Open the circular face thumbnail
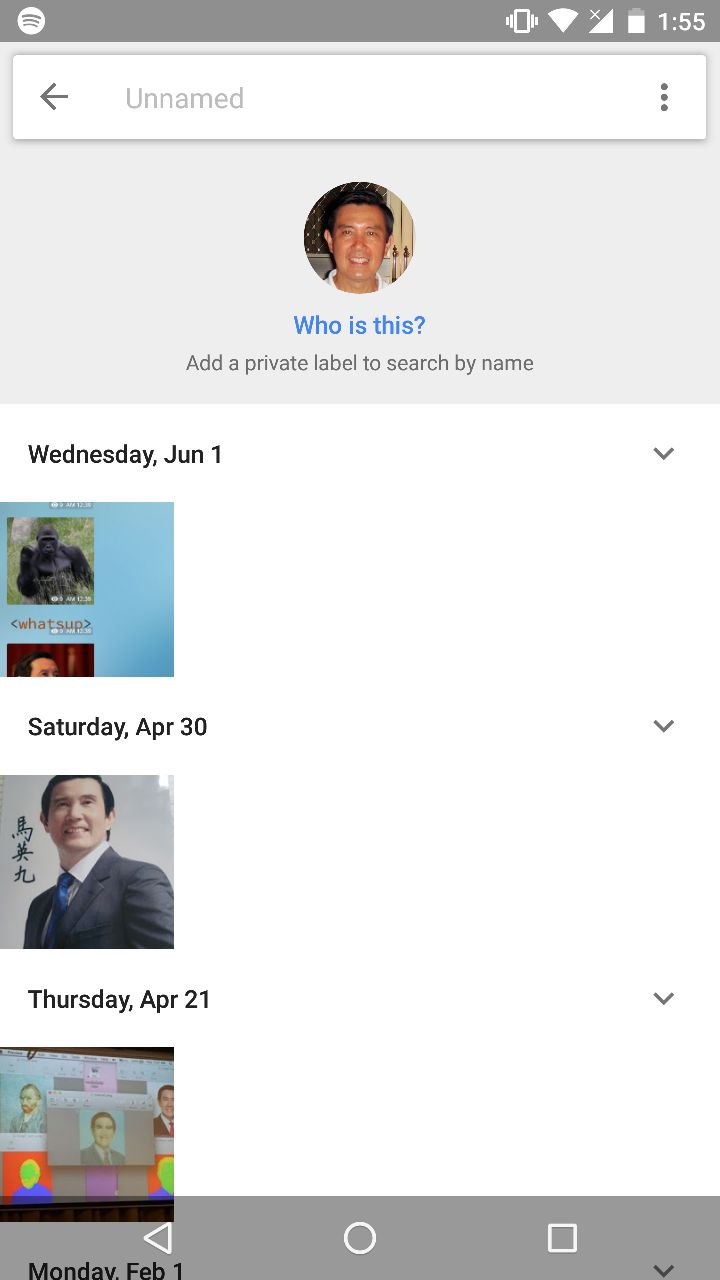 359,238
